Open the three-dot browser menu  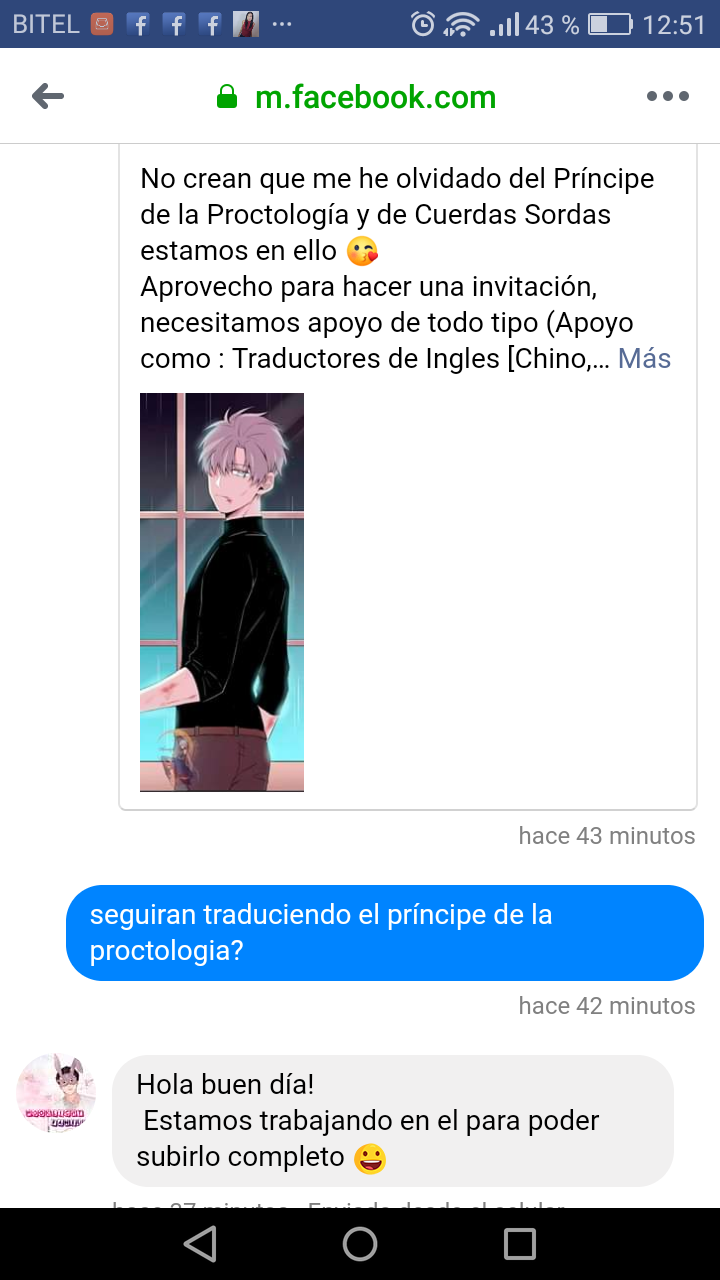pyautogui.click(x=667, y=96)
